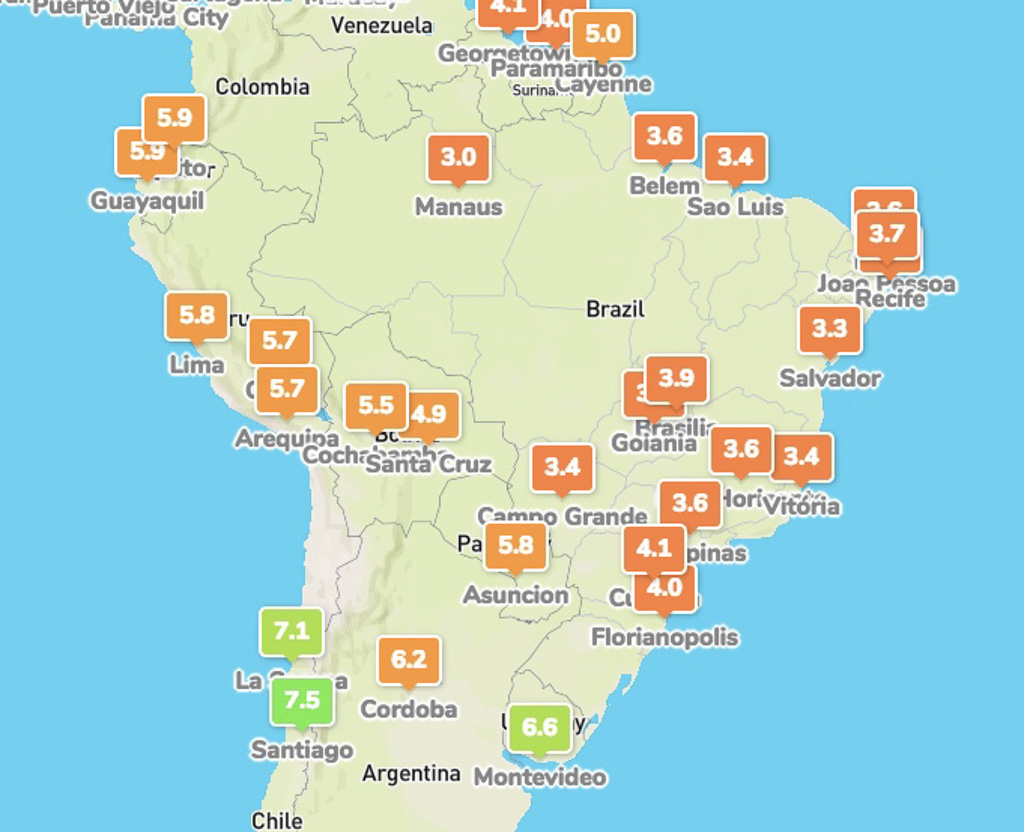Select the Montevideo 6.6 pin
The height and width of the screenshot is (832, 1024).
pos(539,727)
